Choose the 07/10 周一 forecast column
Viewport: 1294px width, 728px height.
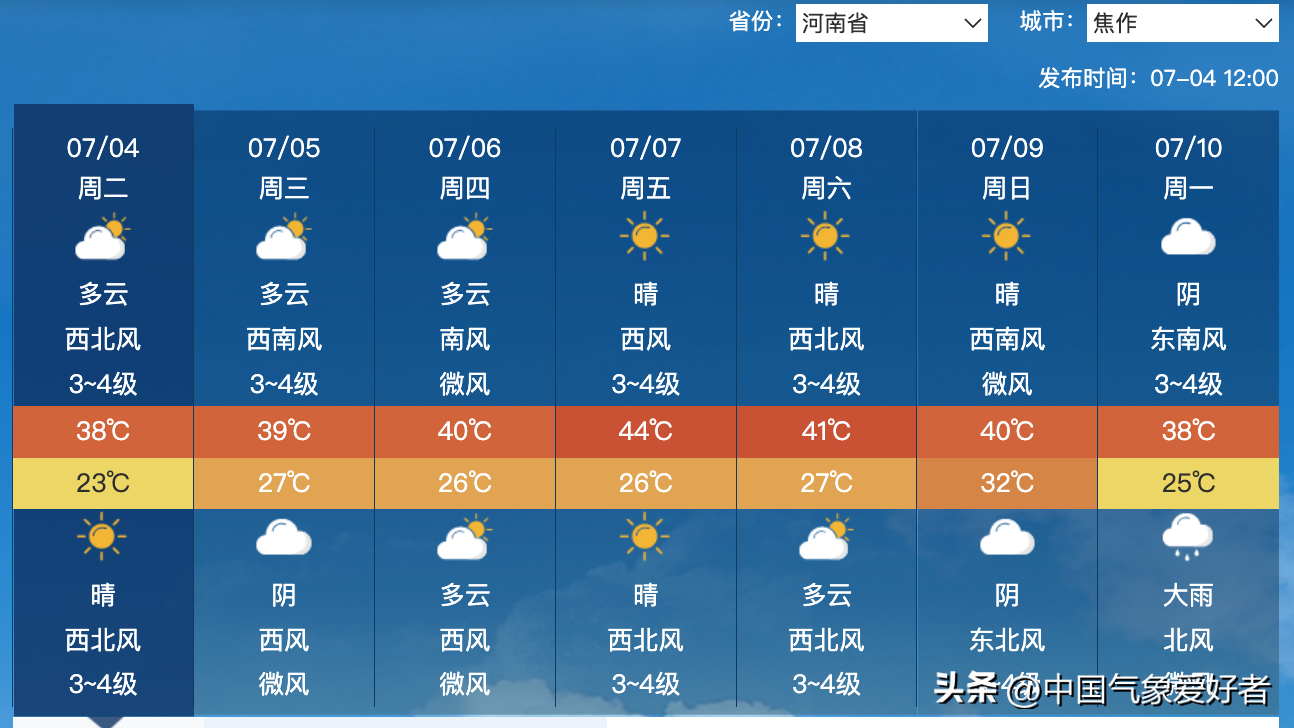tap(1188, 167)
